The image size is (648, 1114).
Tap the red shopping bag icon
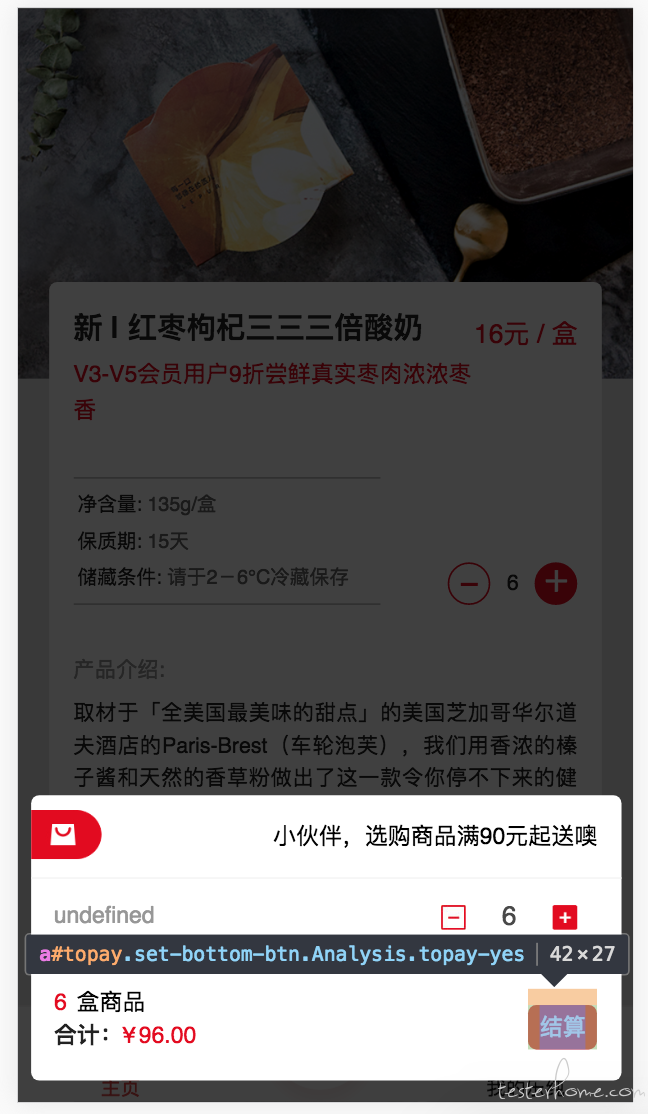(64, 834)
